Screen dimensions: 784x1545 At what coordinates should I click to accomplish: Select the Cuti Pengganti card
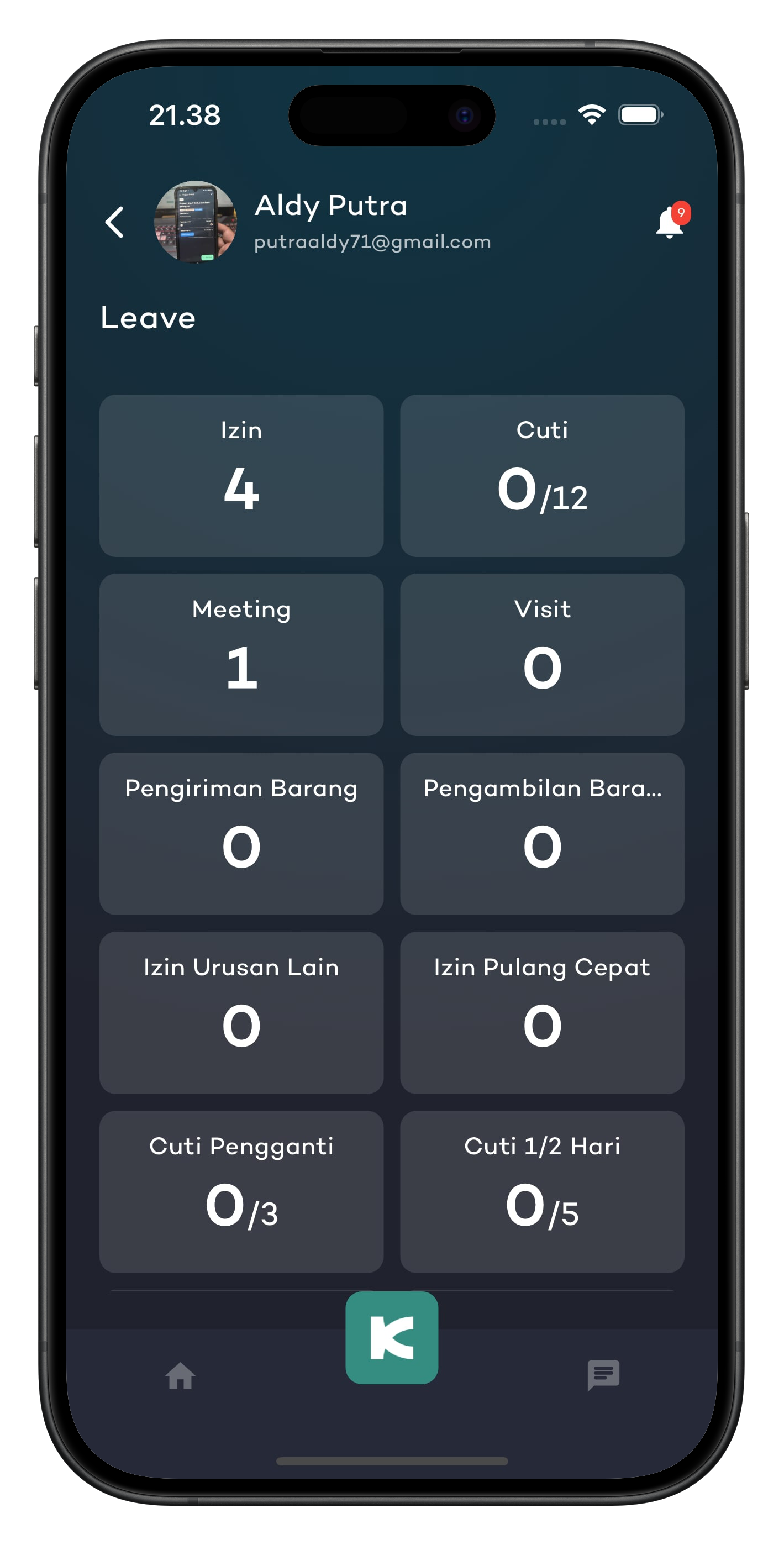point(241,1191)
